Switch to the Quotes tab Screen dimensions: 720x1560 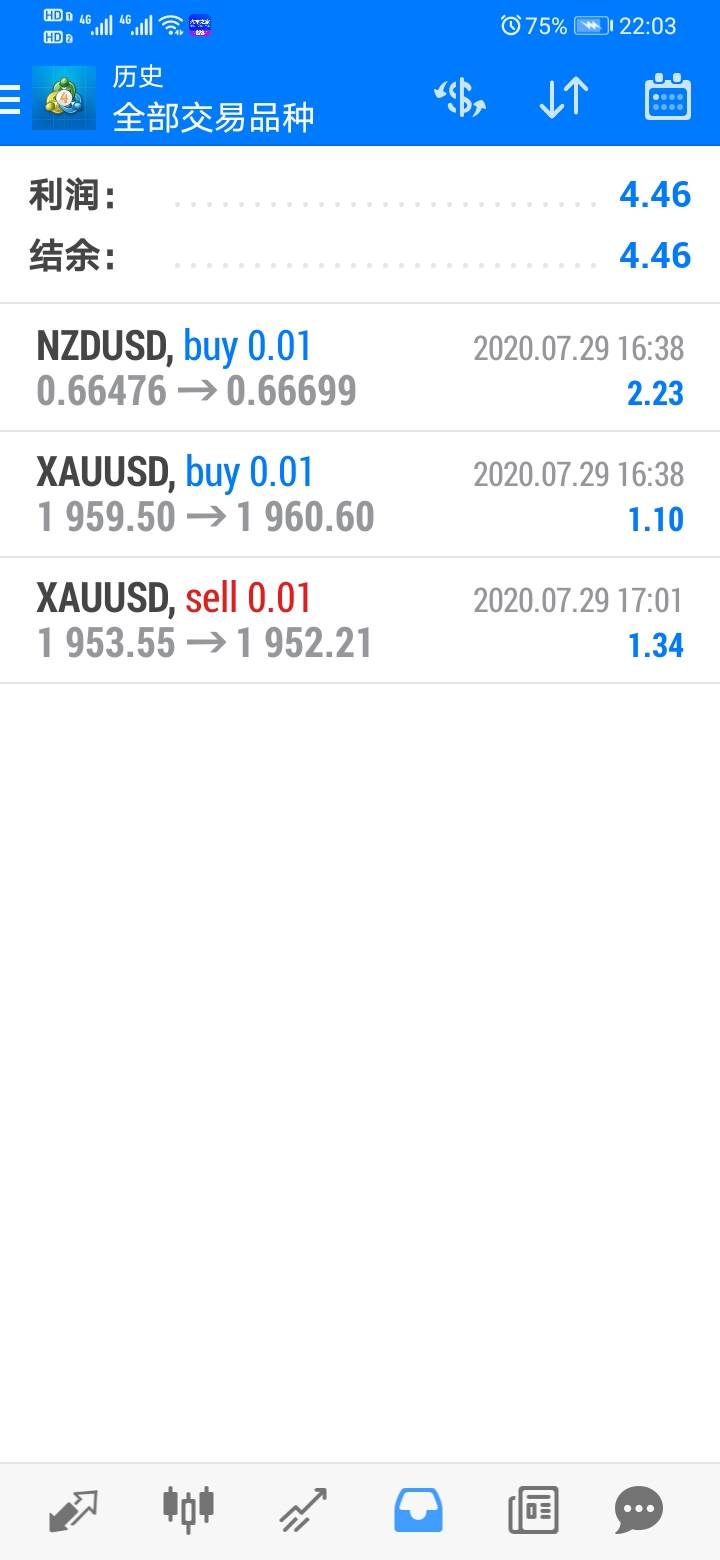(x=74, y=1510)
